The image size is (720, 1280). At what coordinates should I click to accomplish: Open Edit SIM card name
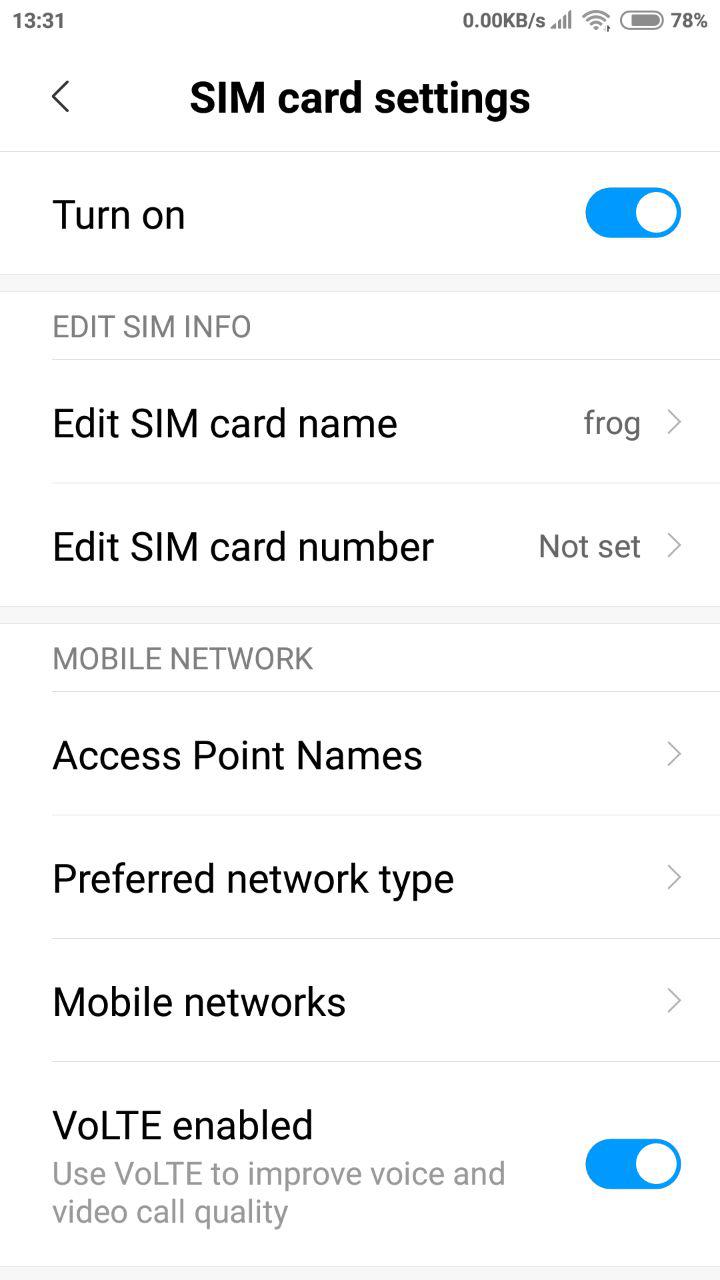click(360, 423)
